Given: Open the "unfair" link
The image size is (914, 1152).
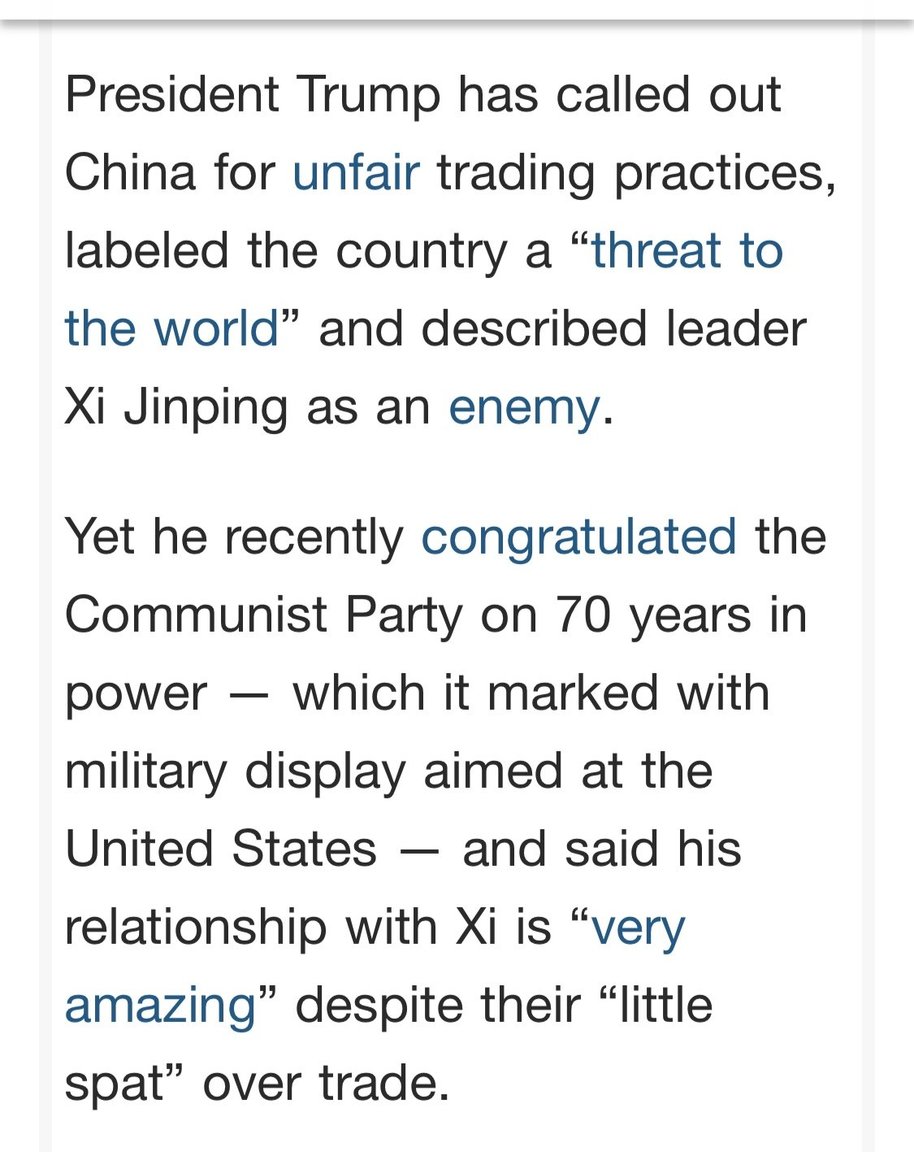Looking at the screenshot, I should click(x=355, y=173).
